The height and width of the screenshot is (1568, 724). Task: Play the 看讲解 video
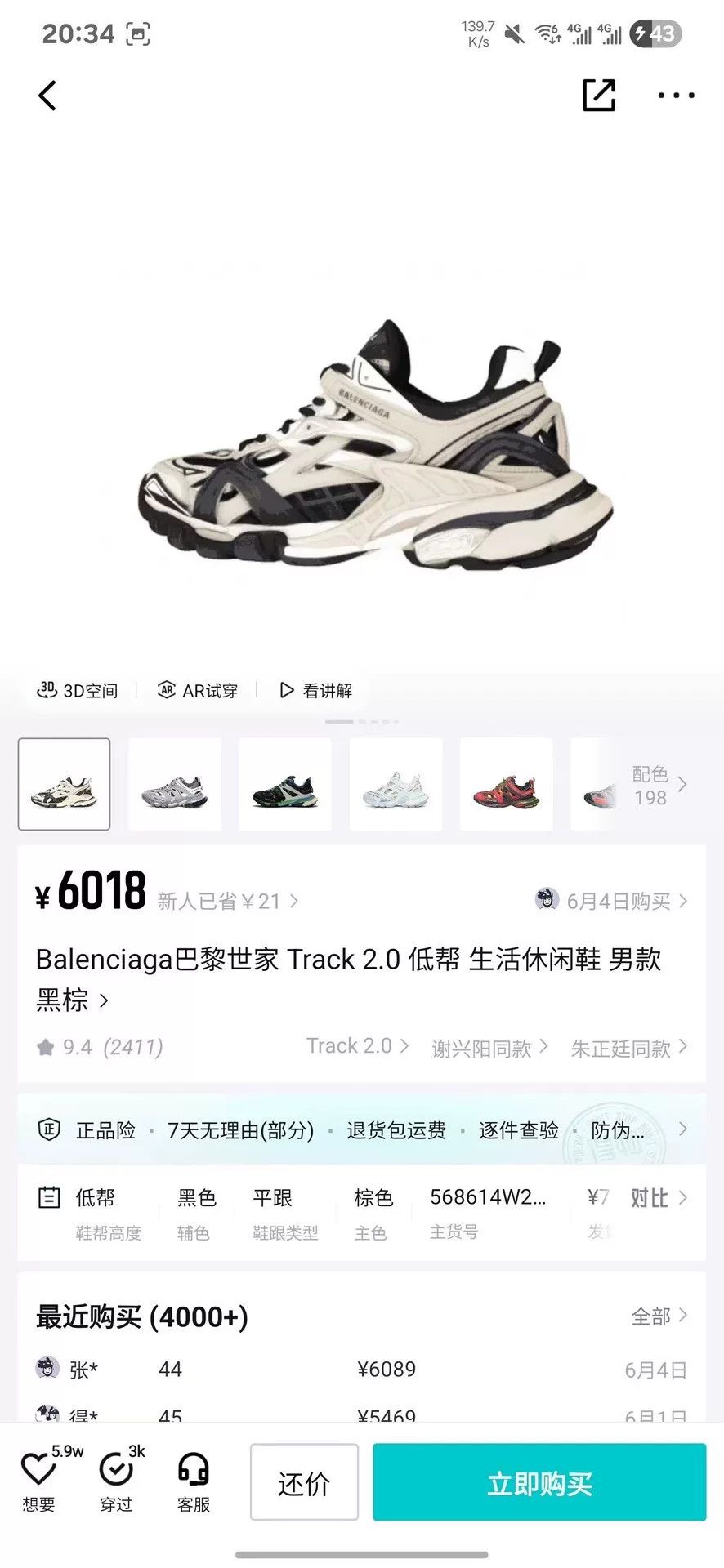(x=315, y=690)
